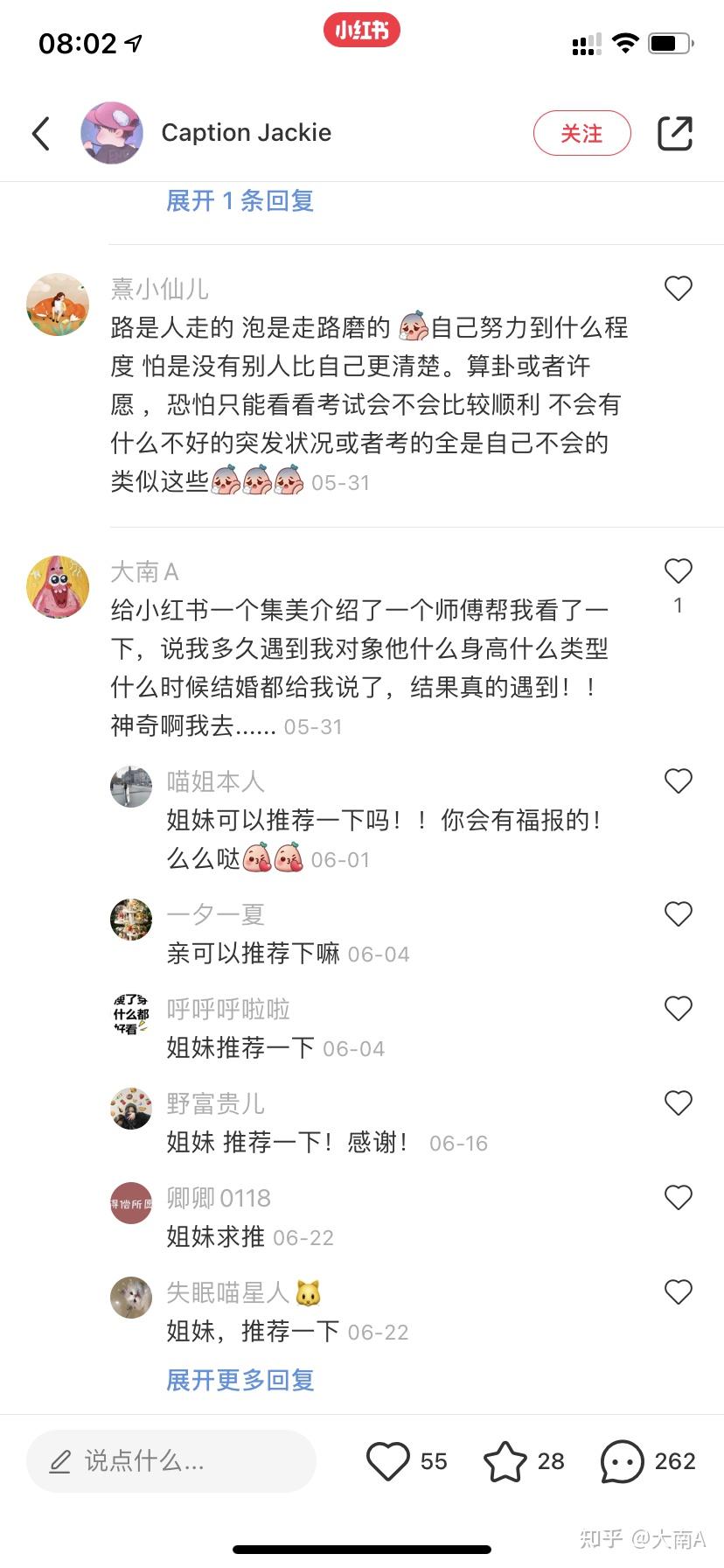Image resolution: width=724 pixels, height=1568 pixels.
Task: Like 失眠喵星人's reply
Action: pos(678,1291)
